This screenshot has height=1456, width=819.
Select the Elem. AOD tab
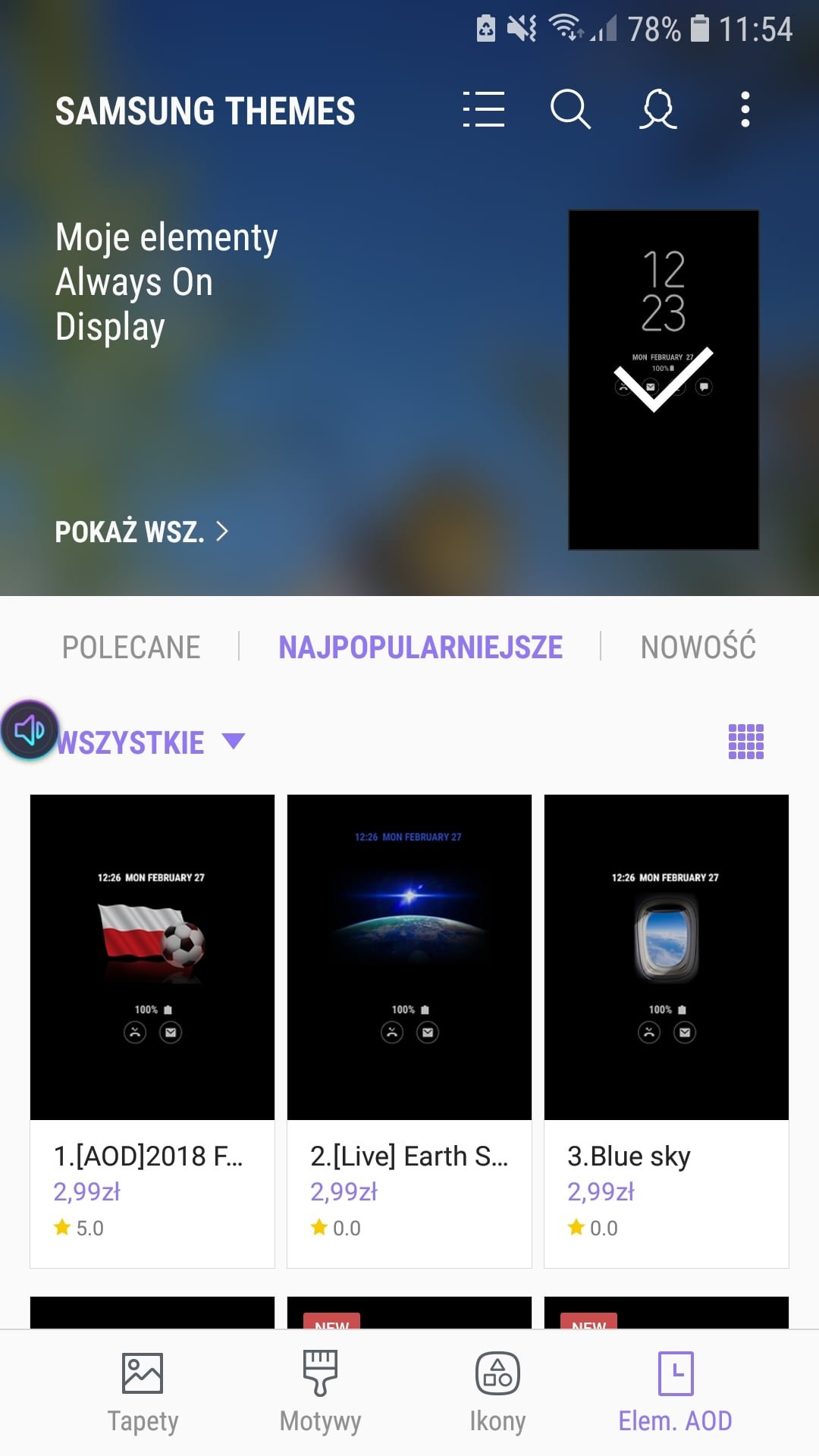click(x=675, y=1392)
